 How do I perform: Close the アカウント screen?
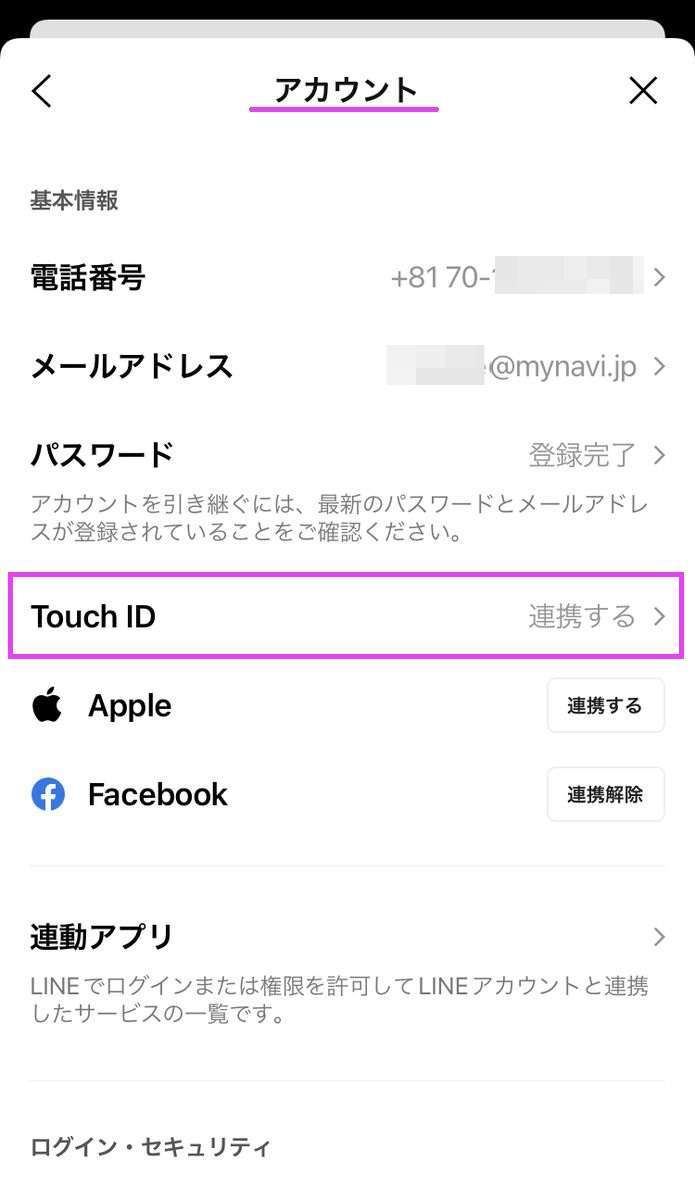(643, 91)
